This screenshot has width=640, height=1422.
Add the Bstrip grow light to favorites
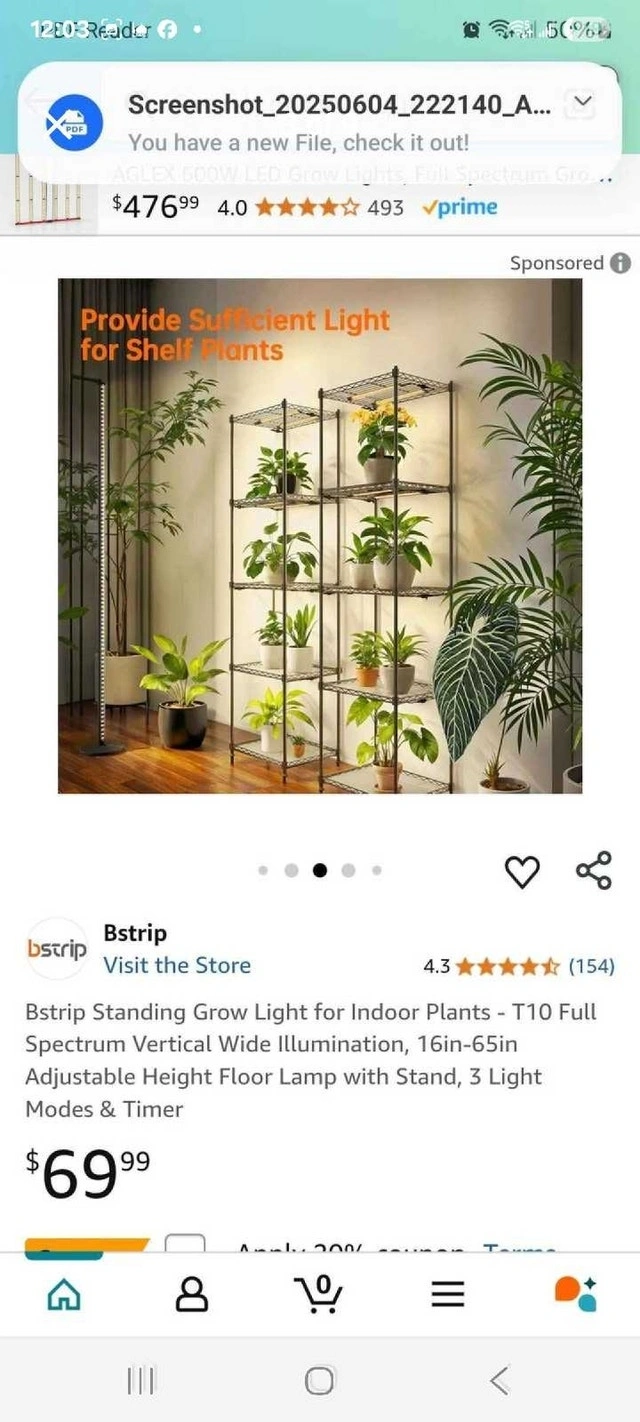coord(522,871)
